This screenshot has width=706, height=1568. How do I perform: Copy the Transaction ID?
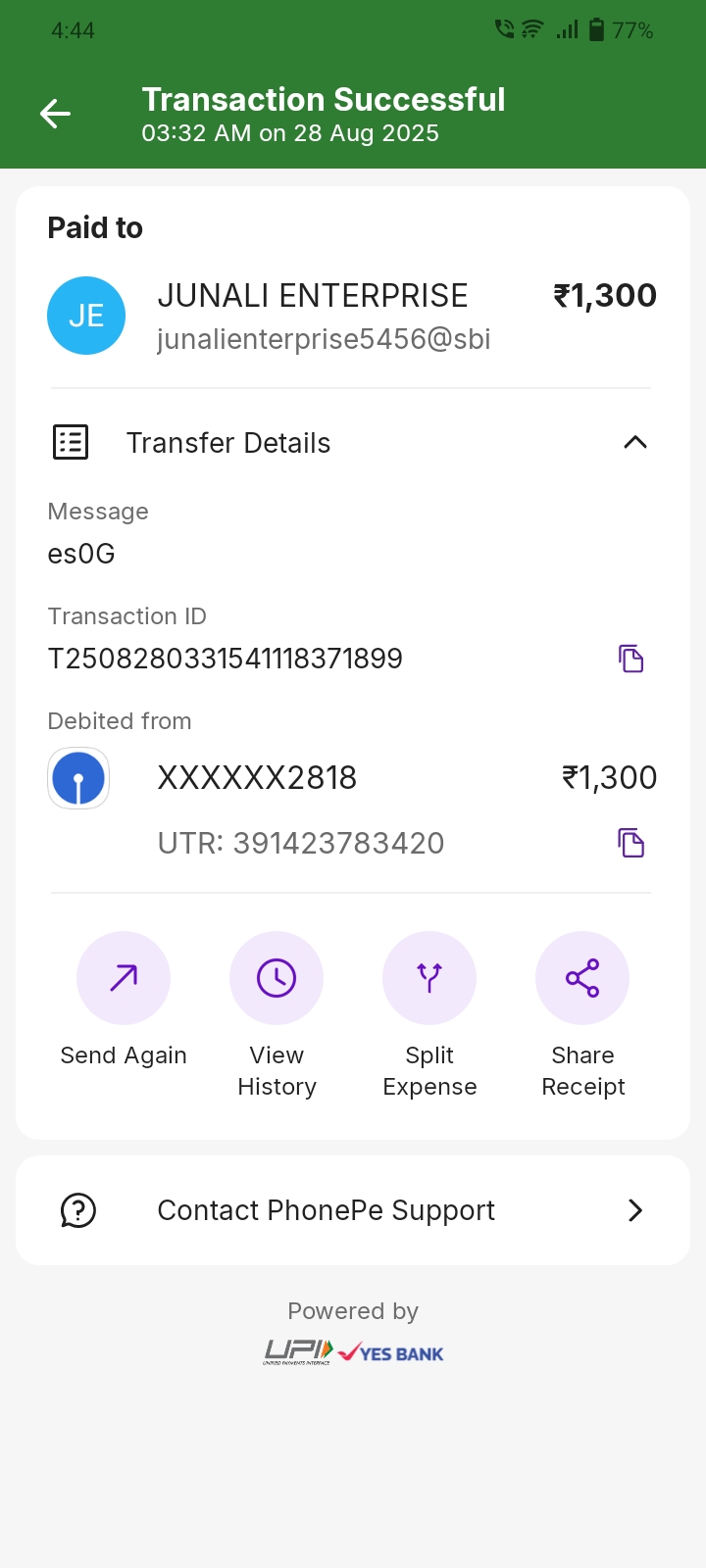(630, 659)
